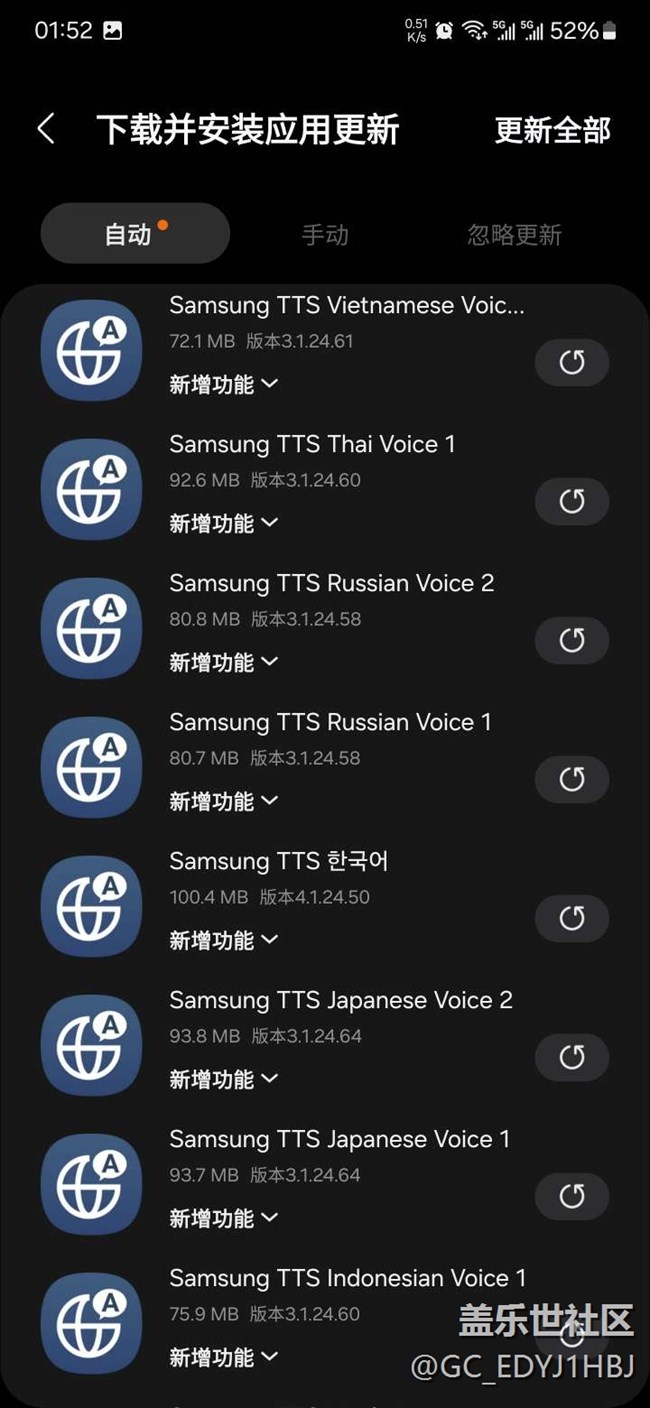Screen dimensions: 650x1408
Task: Update Samsung TTS Japanese Voice 1
Action: coord(572,1196)
